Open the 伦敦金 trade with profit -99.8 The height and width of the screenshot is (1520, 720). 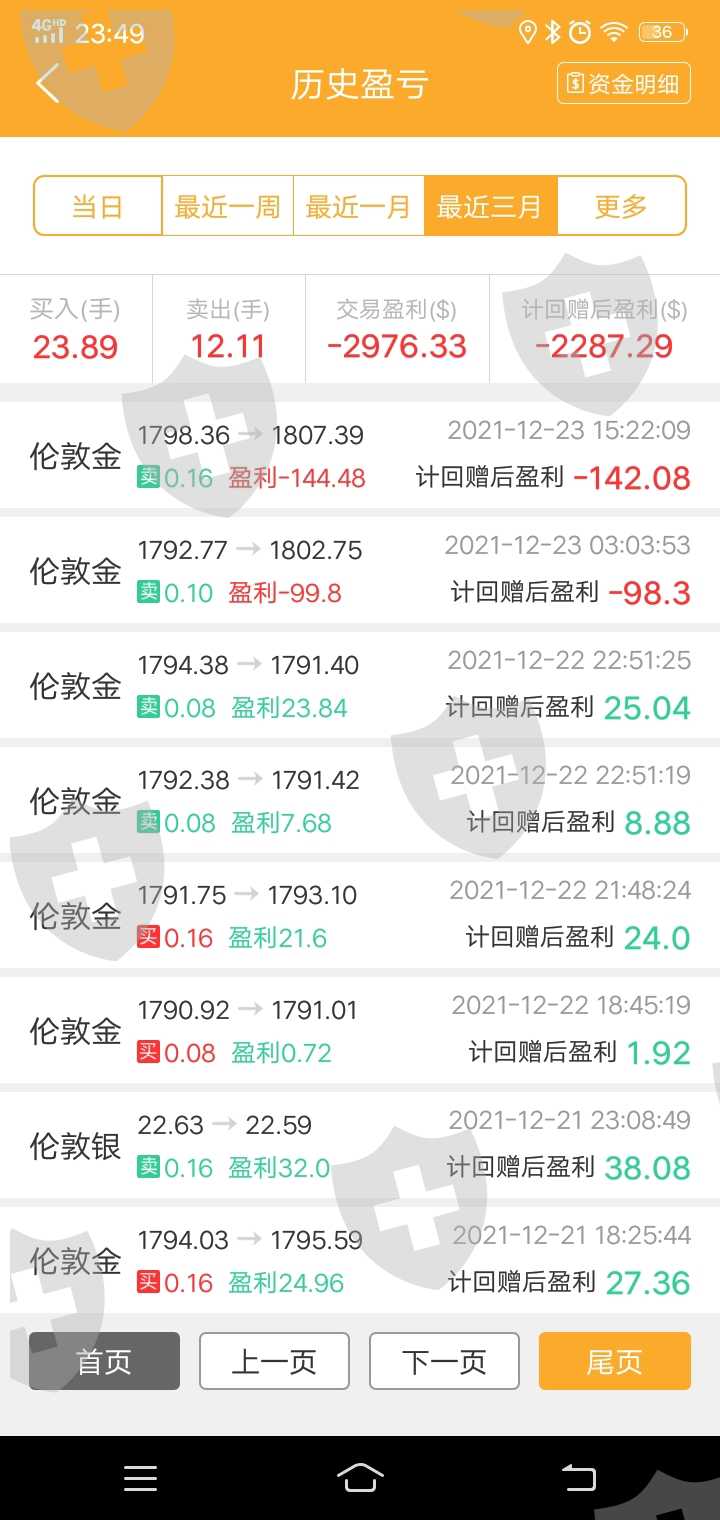click(x=360, y=571)
